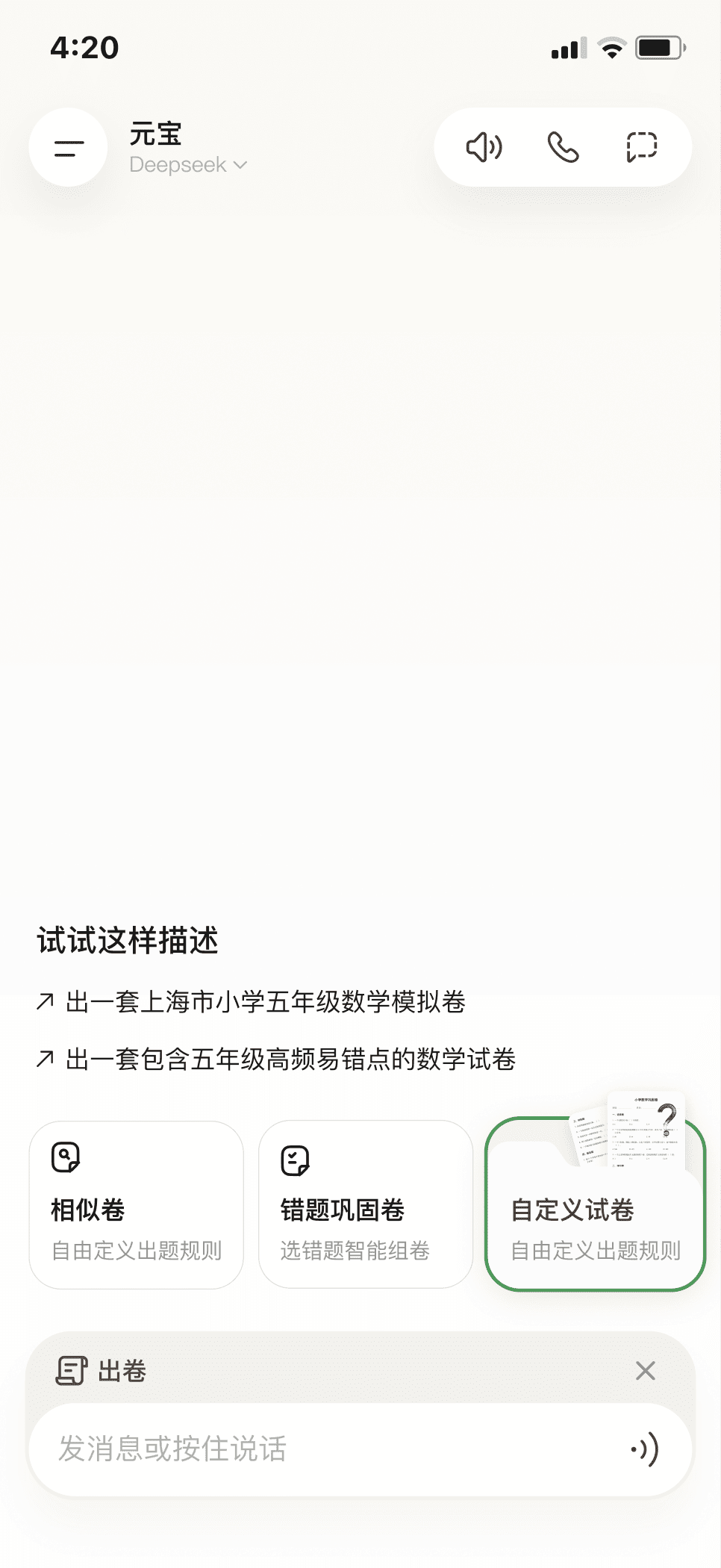
Task: Dismiss the 出卷 mode tag
Action: pyautogui.click(x=646, y=1371)
